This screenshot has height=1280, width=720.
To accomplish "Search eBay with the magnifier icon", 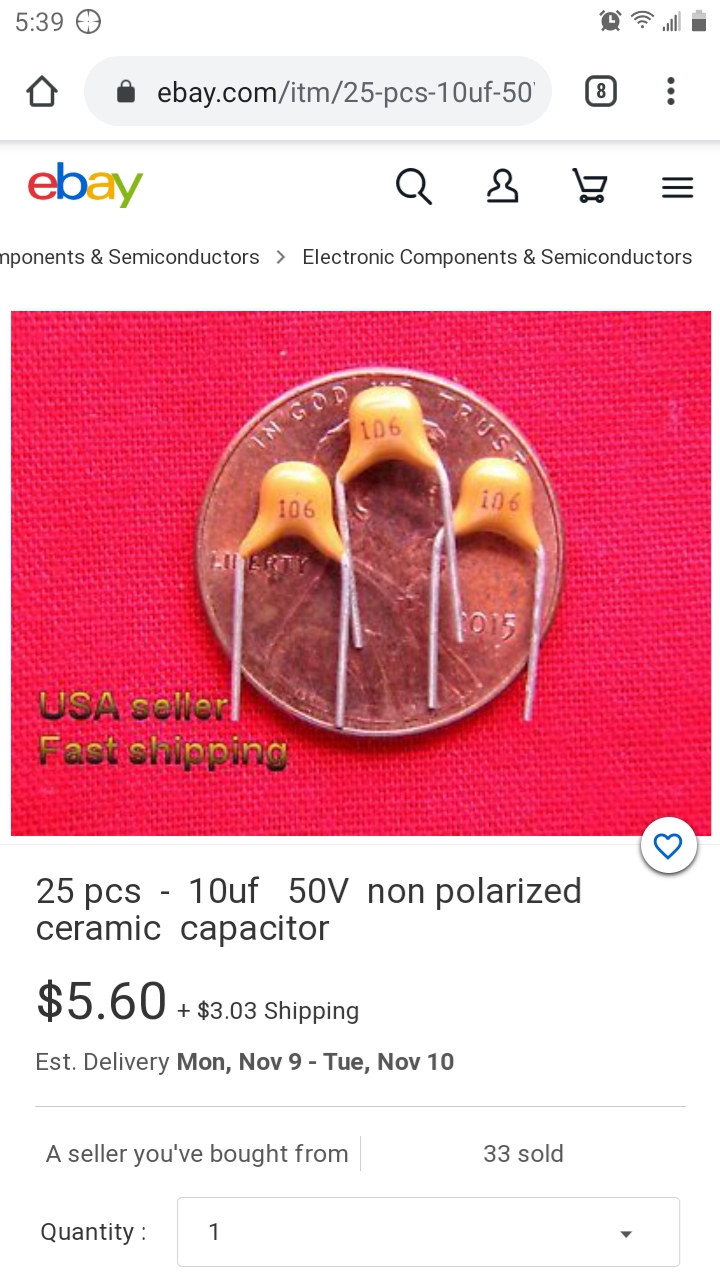I will coord(413,186).
